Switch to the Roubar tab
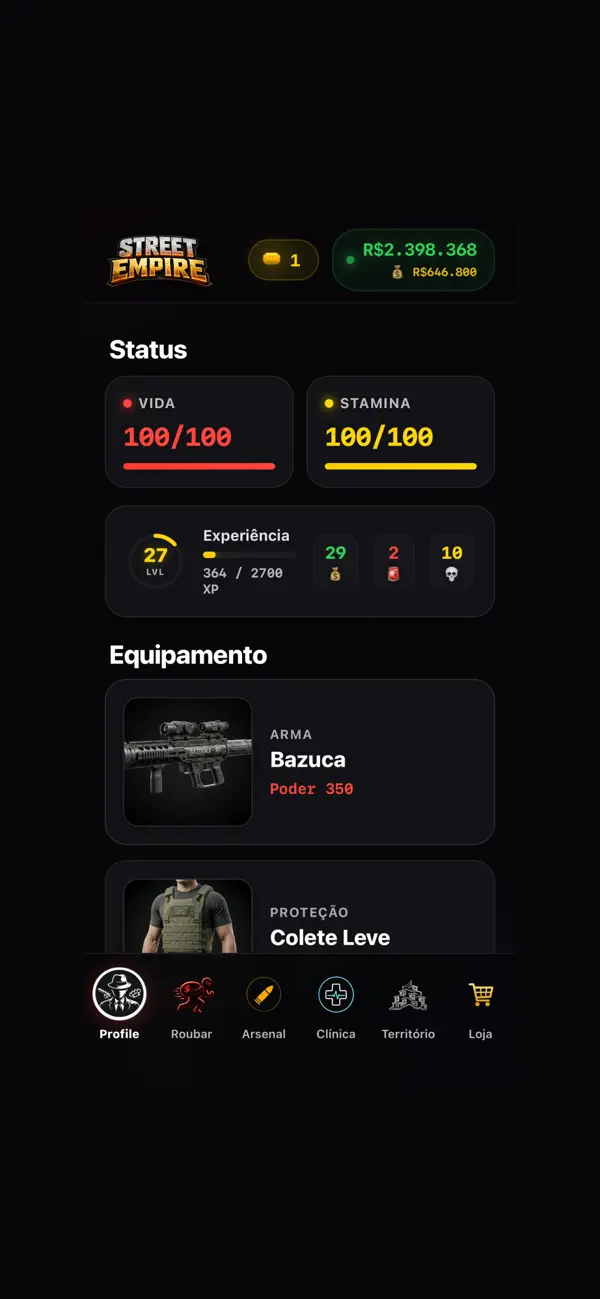The image size is (600, 1299). click(x=191, y=1006)
